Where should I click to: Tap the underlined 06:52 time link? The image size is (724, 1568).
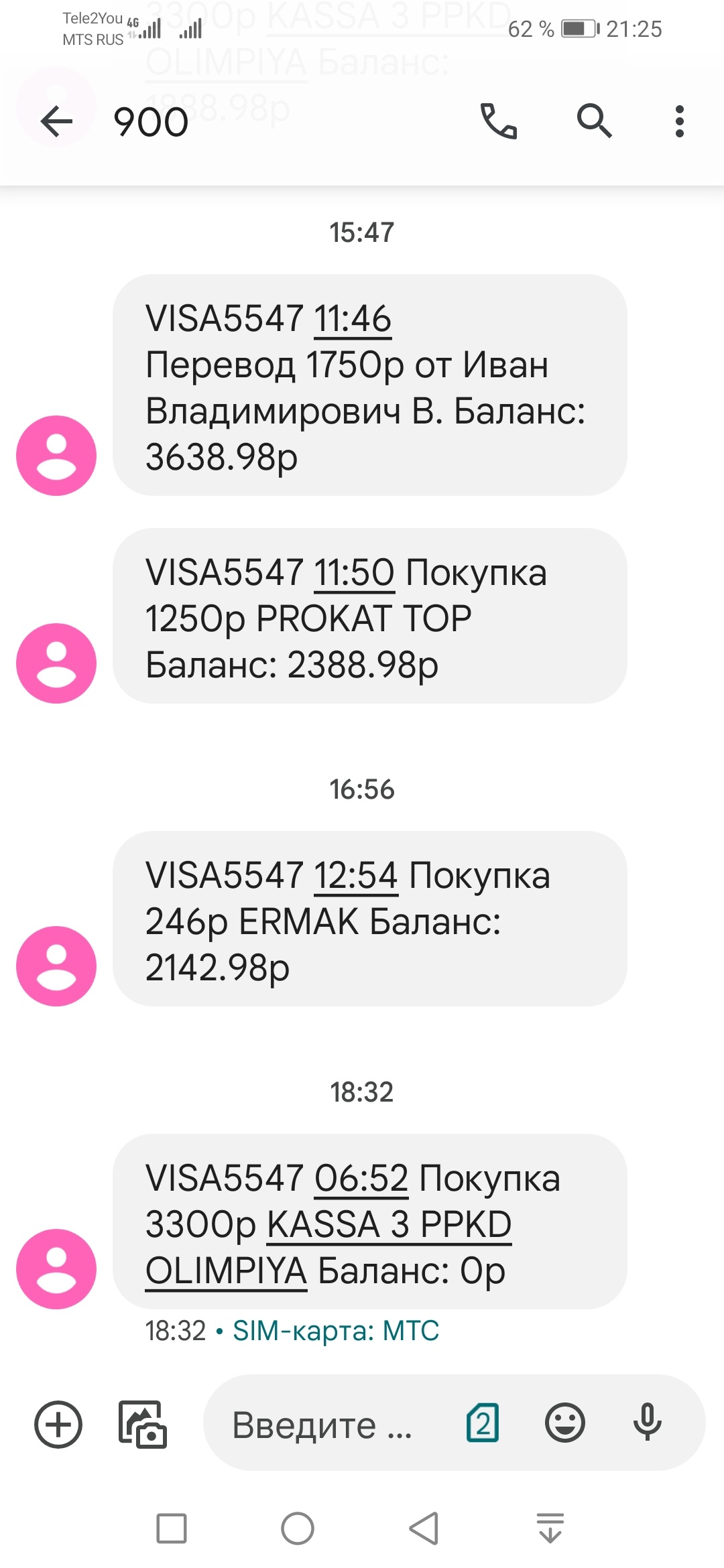point(361,1179)
